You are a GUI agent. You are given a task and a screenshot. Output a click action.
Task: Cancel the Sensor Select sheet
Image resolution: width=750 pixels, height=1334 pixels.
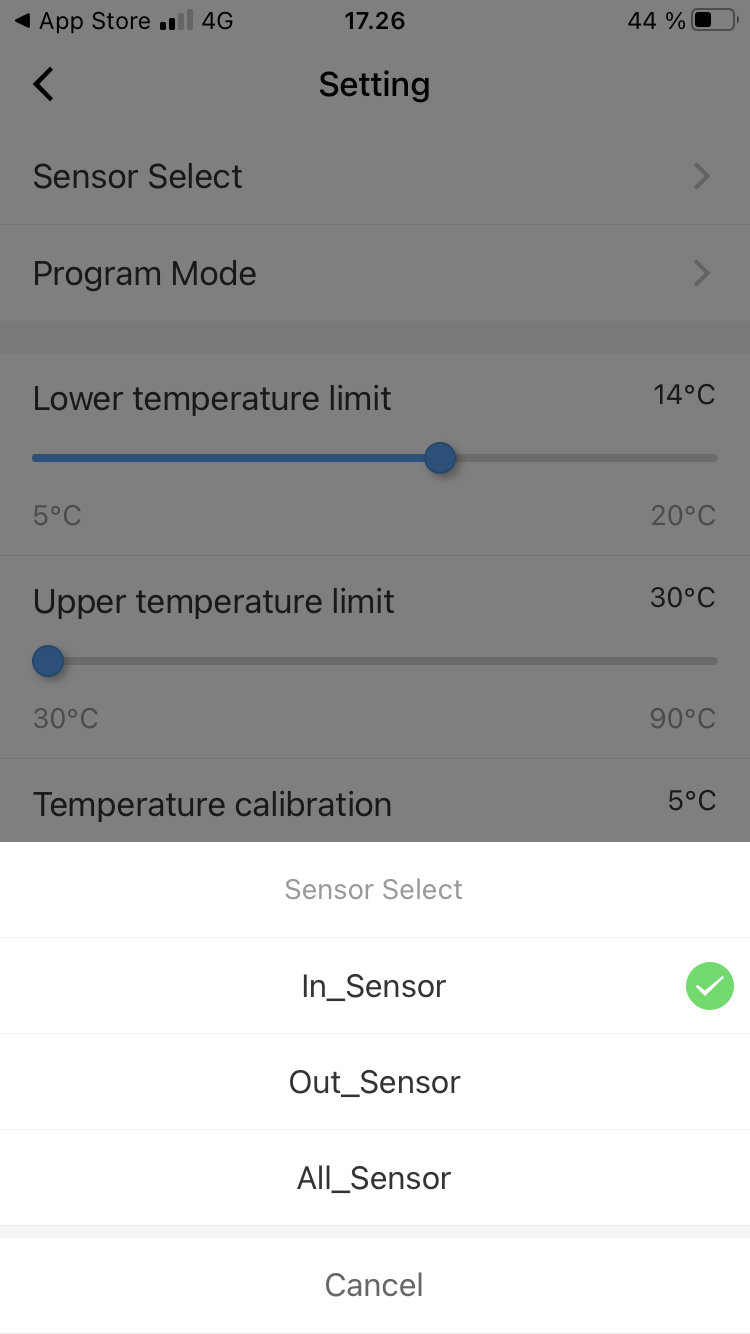point(375,1285)
